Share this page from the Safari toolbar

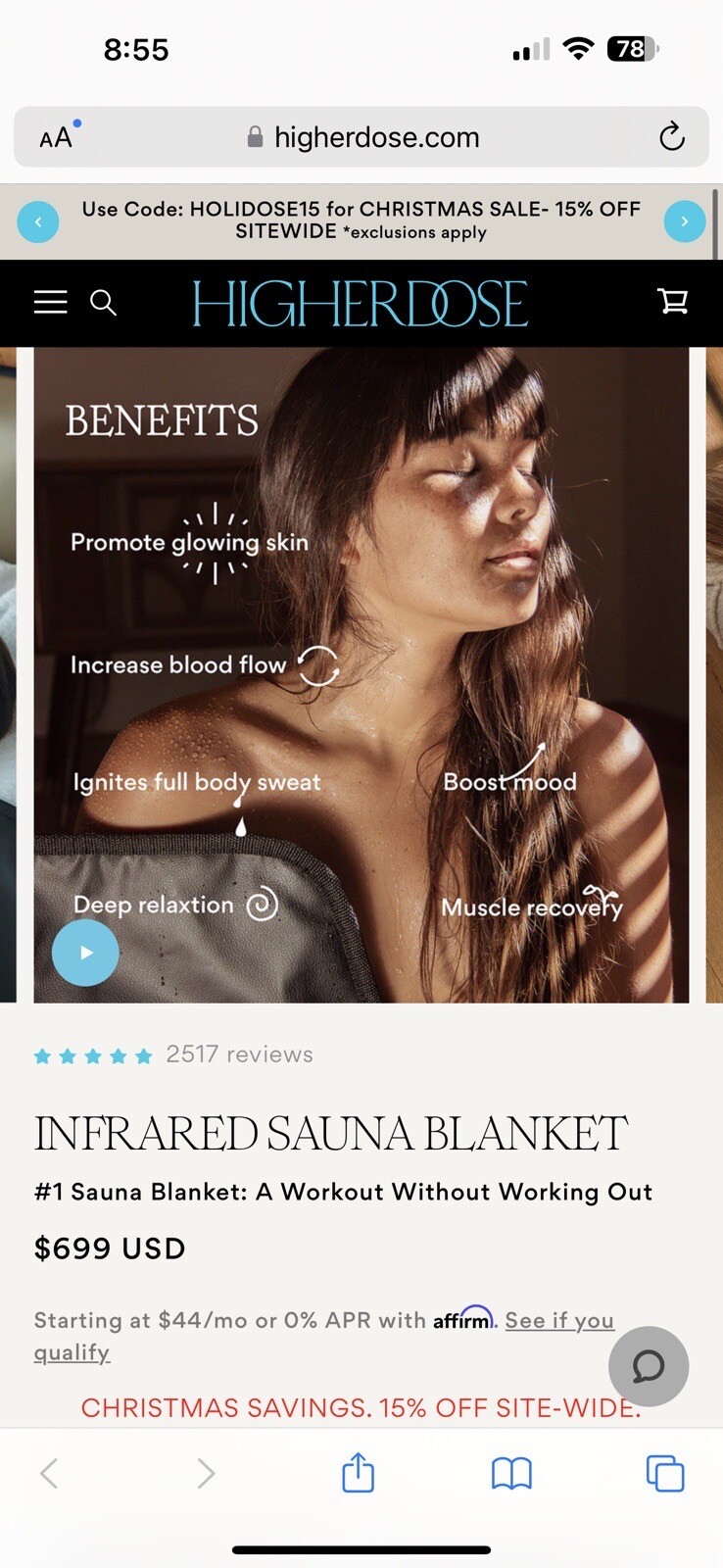pyautogui.click(x=358, y=1473)
